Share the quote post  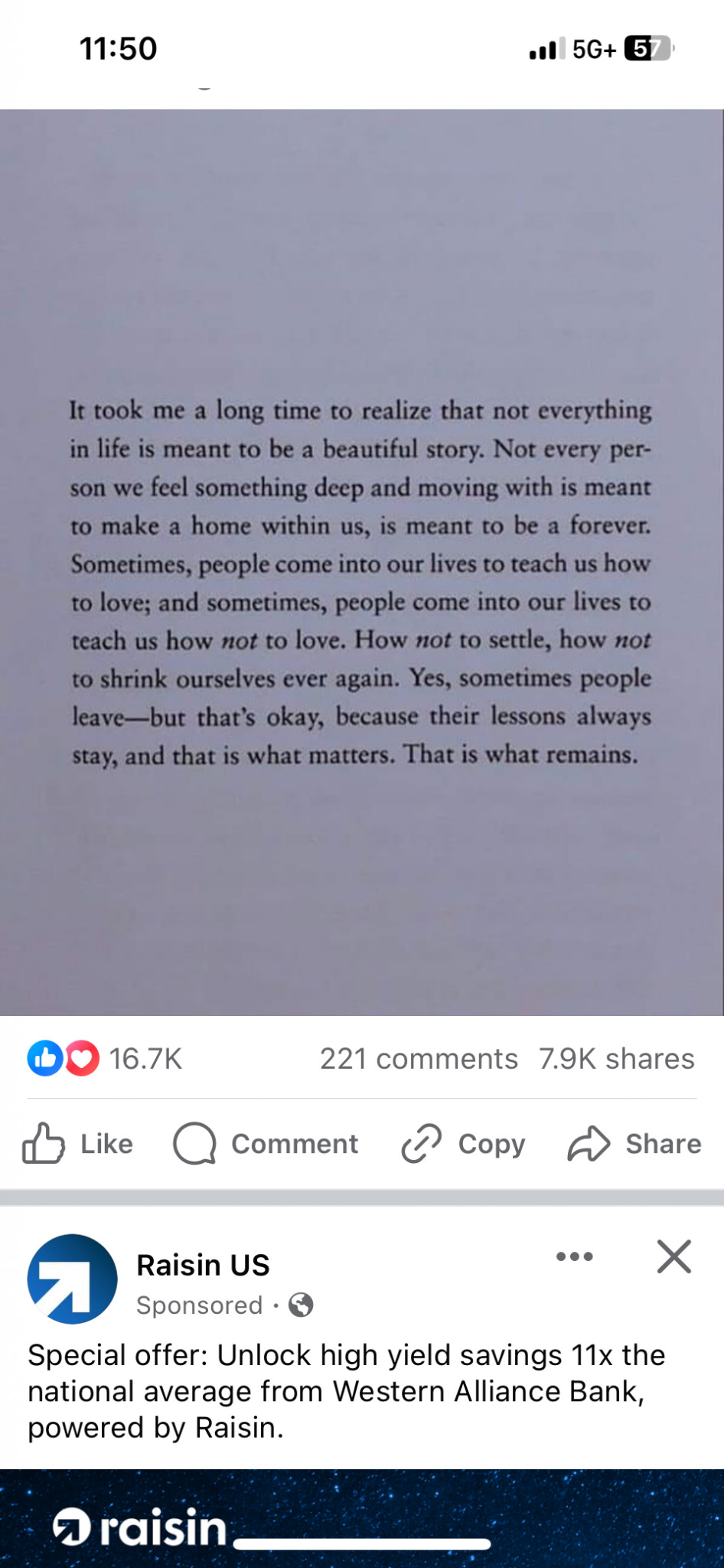(x=634, y=1144)
